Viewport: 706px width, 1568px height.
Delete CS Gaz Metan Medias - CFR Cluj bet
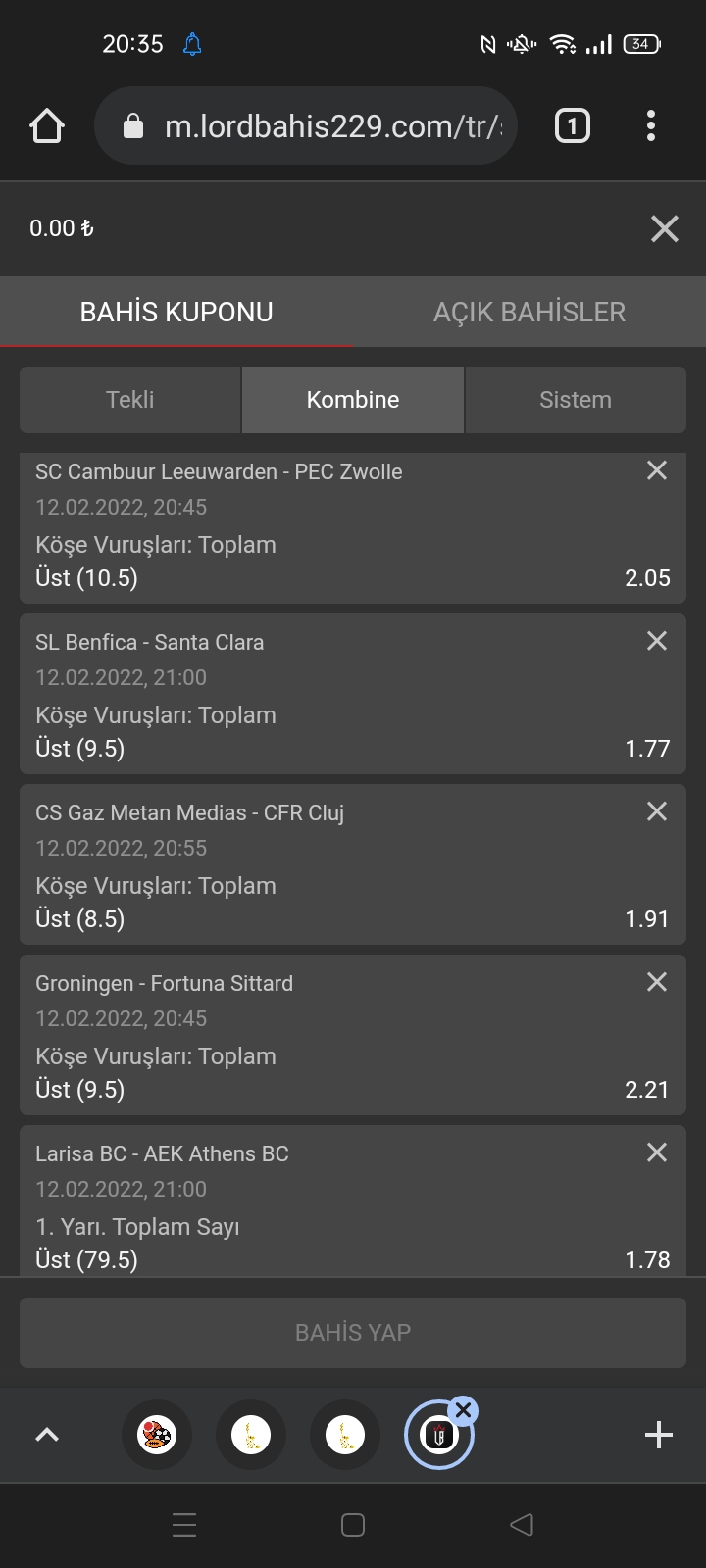[x=657, y=811]
